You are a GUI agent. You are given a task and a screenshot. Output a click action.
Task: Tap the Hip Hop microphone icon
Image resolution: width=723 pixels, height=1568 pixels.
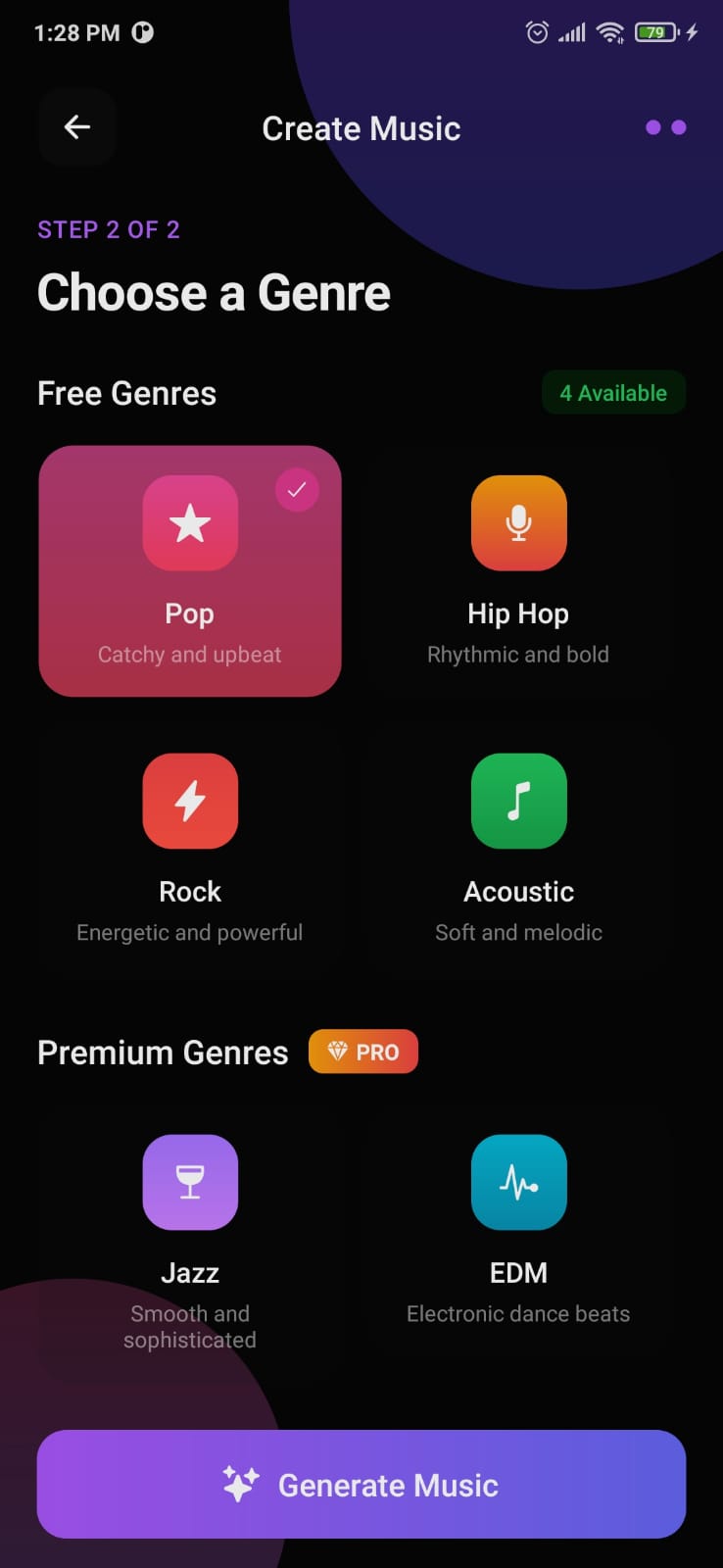tap(518, 523)
